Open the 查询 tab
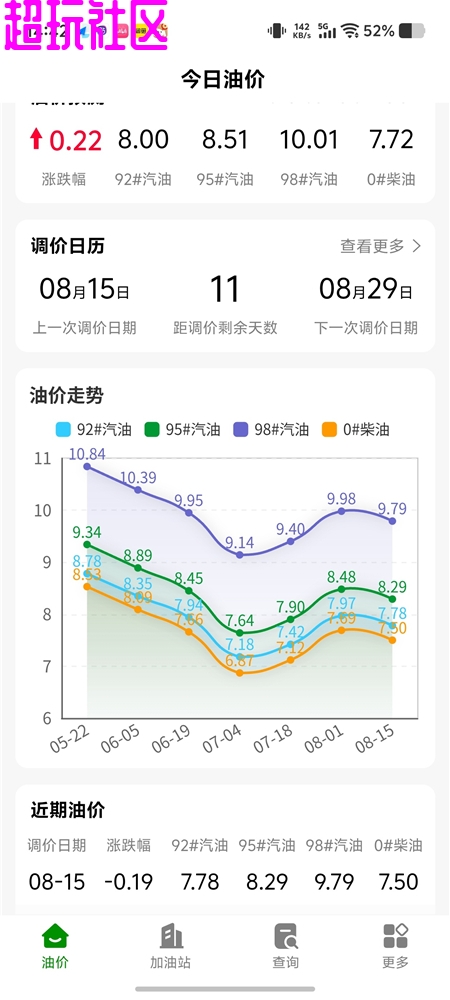Viewport: 450px width, 1000px height. [286, 946]
